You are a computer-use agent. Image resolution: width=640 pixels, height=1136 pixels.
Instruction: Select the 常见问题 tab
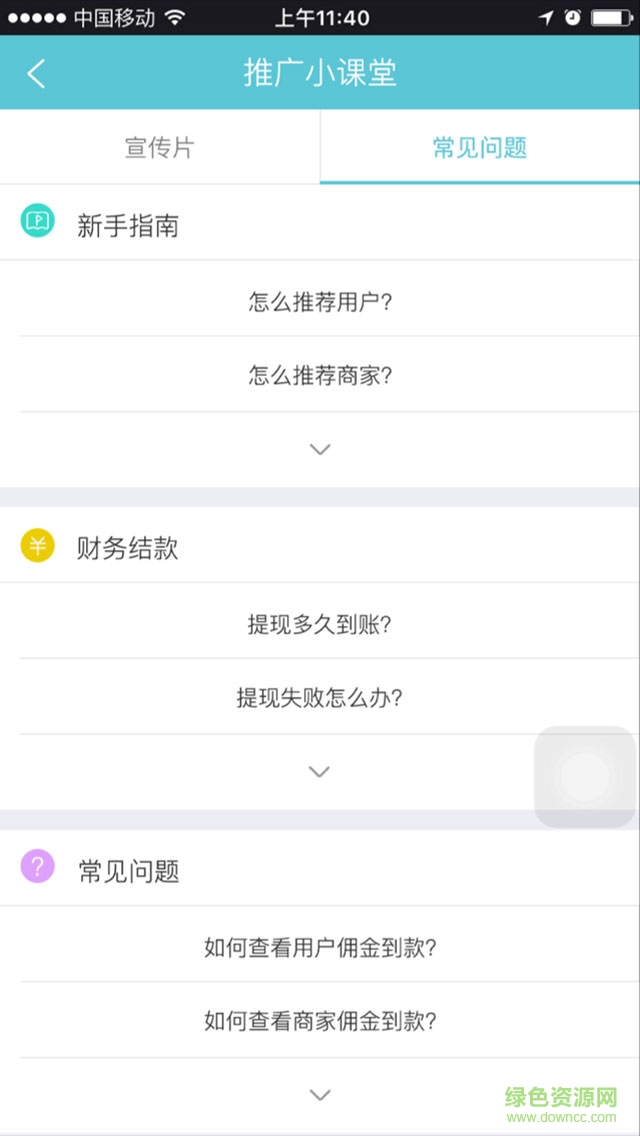480,148
